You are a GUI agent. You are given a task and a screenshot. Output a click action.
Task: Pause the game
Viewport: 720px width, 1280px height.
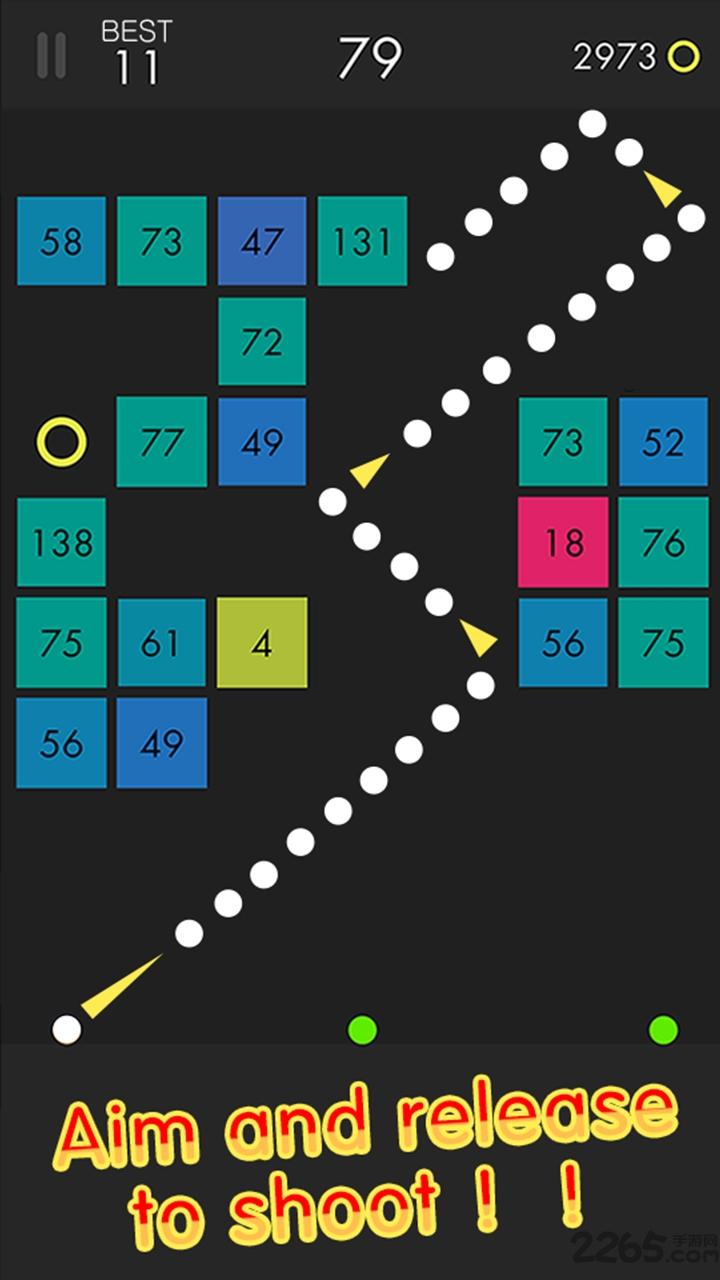51,55
